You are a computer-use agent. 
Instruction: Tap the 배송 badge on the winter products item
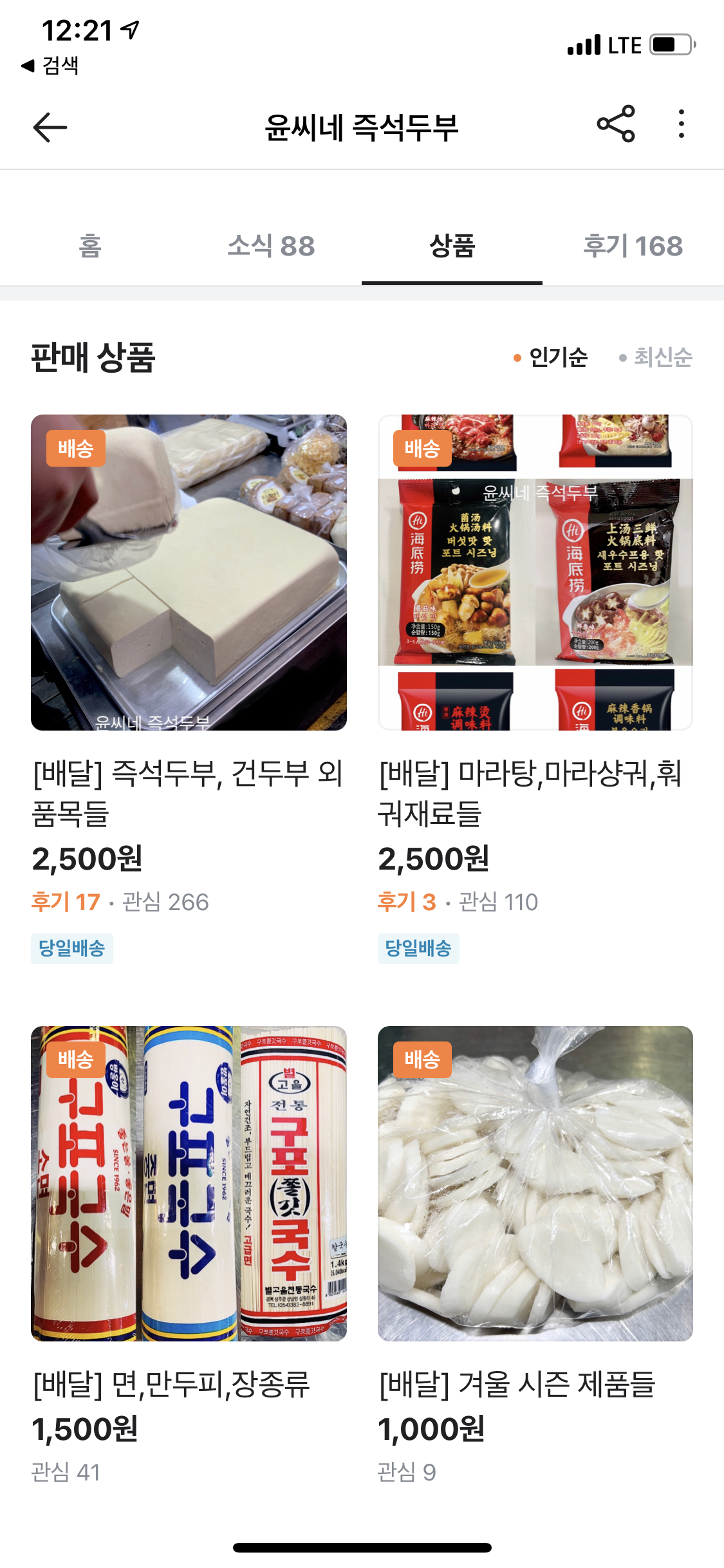[422, 1059]
